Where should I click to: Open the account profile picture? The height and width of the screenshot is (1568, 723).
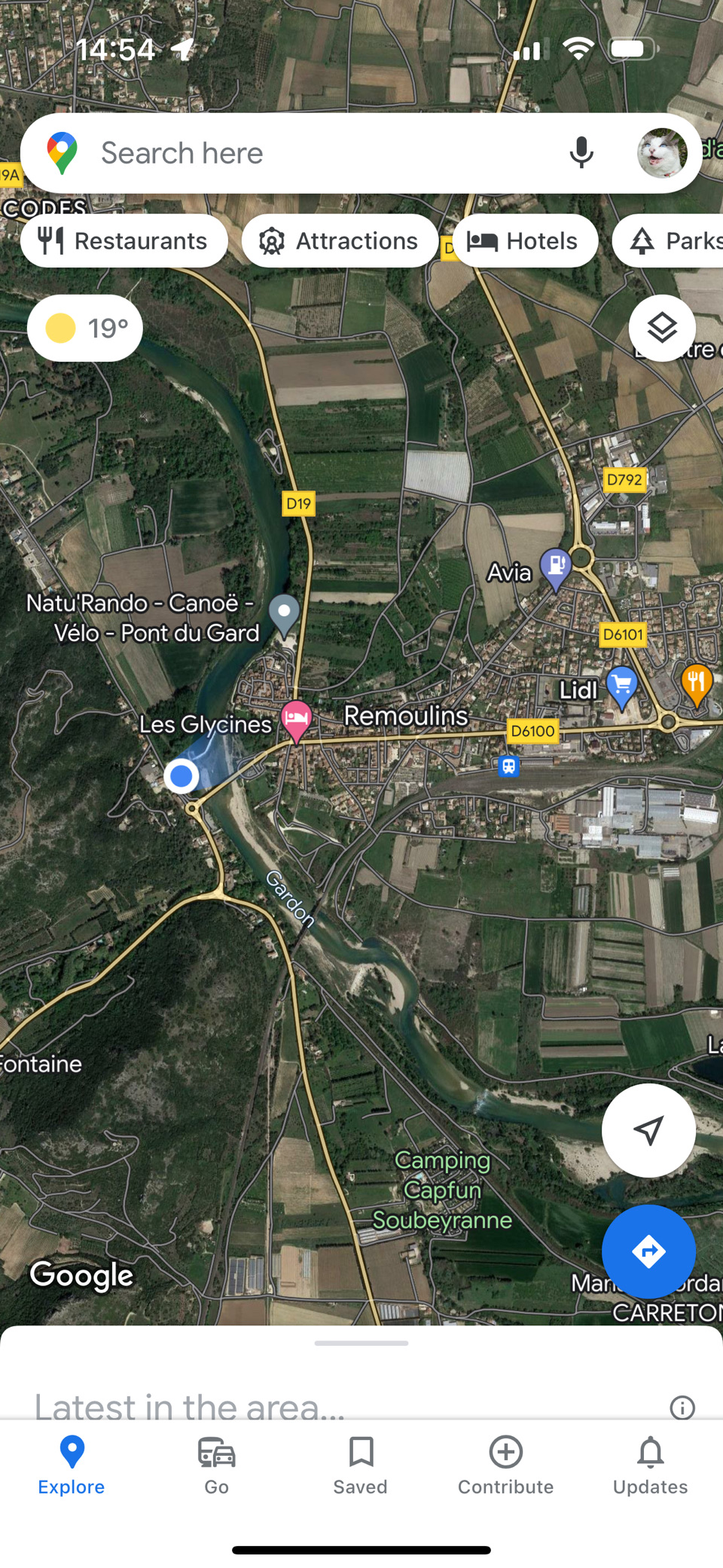point(661,154)
